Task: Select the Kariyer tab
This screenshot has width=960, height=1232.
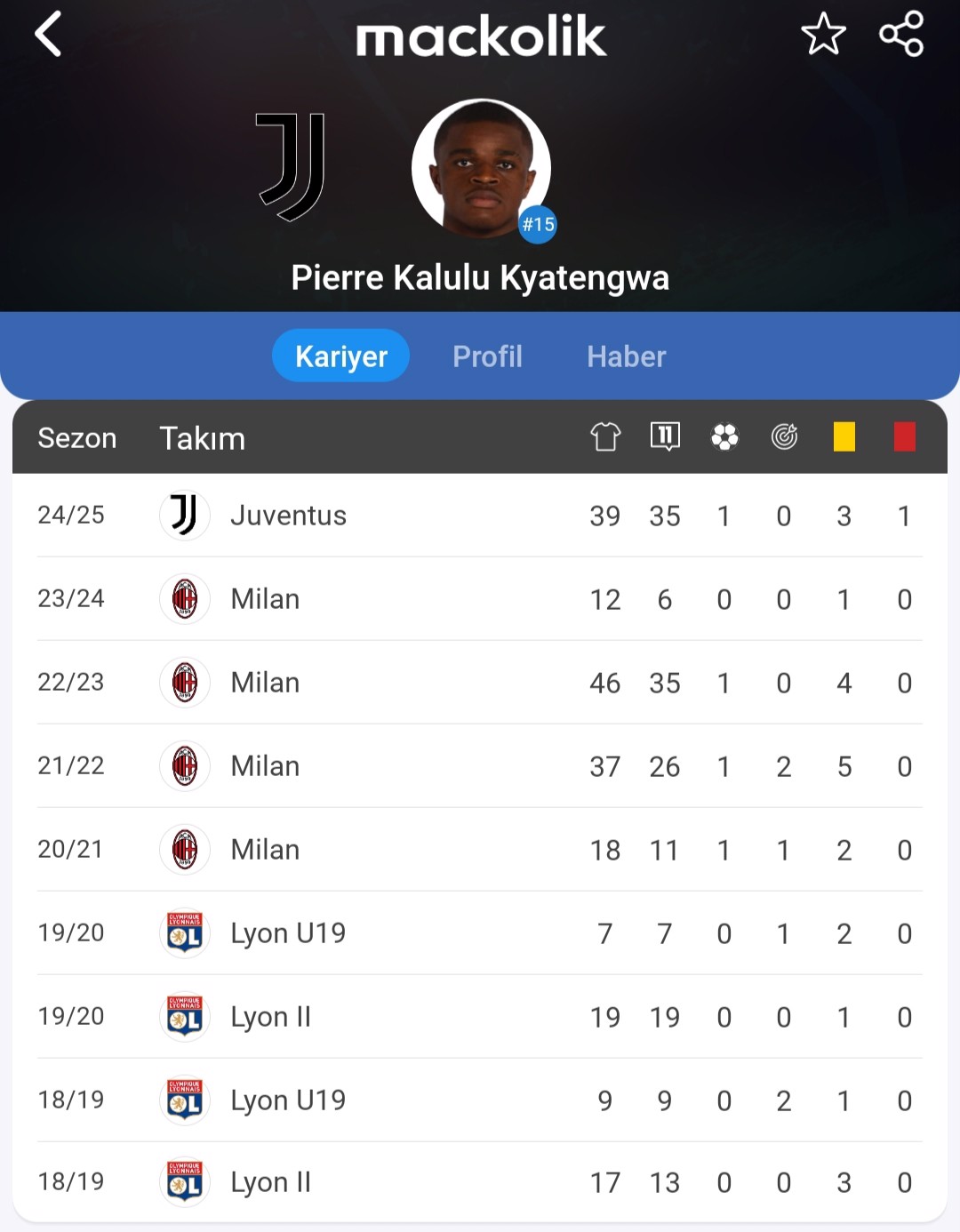Action: (x=341, y=356)
